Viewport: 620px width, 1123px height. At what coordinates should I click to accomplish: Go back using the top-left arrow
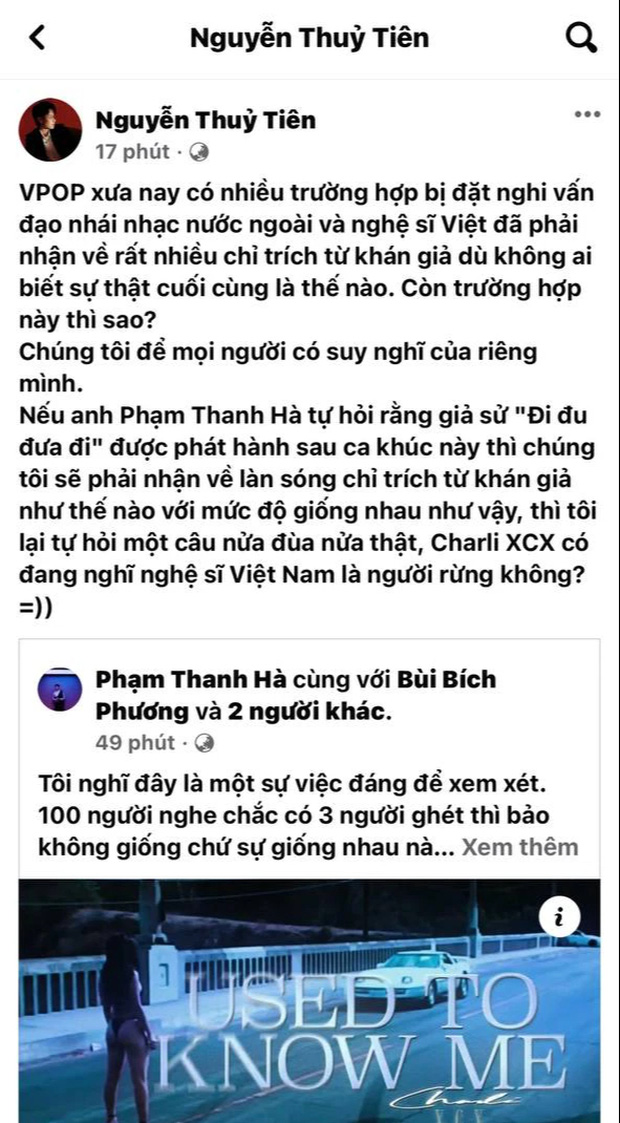[x=37, y=37]
